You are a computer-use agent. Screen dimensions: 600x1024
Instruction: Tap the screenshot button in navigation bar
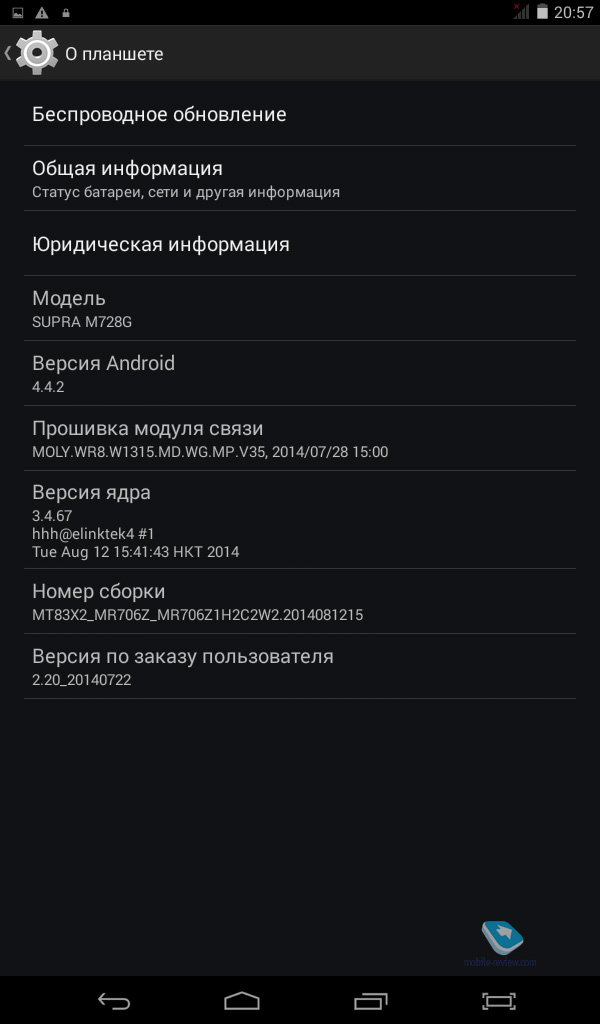pos(499,1000)
